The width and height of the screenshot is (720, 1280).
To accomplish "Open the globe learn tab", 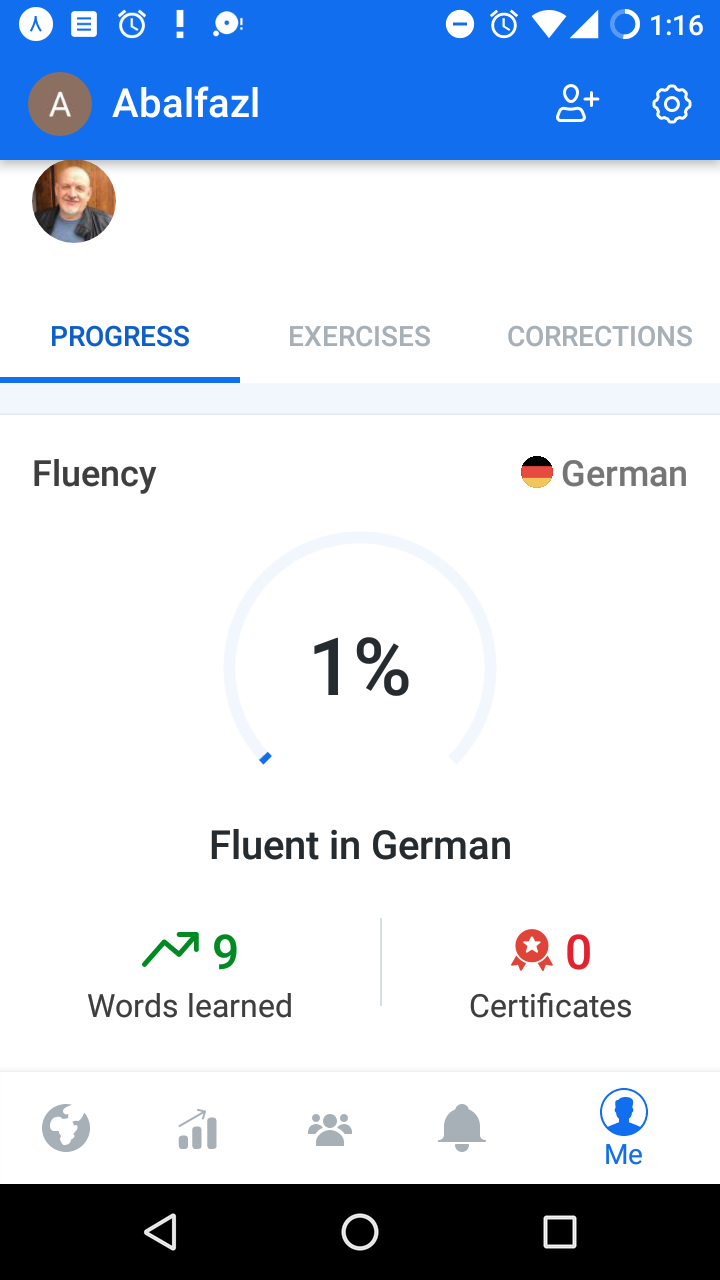I will pos(66,1129).
